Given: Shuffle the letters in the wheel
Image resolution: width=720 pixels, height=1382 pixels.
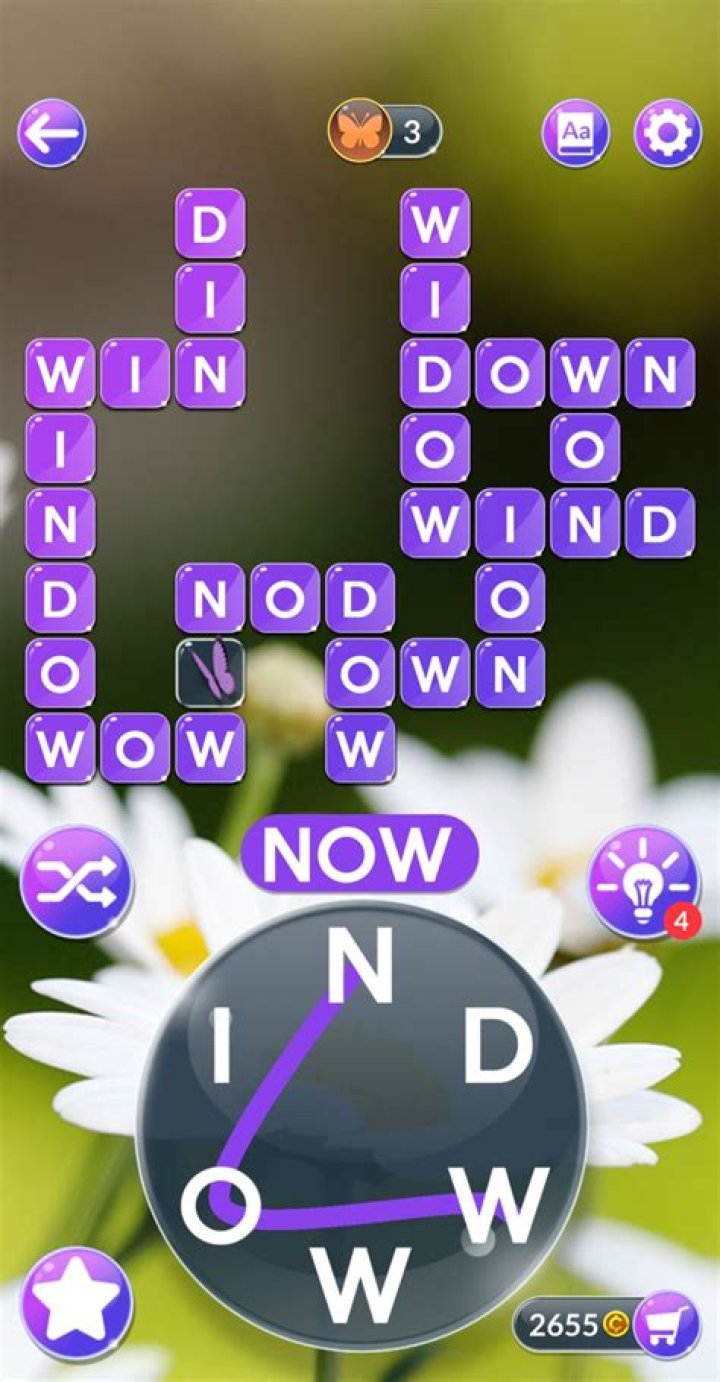Looking at the screenshot, I should click(x=76, y=882).
